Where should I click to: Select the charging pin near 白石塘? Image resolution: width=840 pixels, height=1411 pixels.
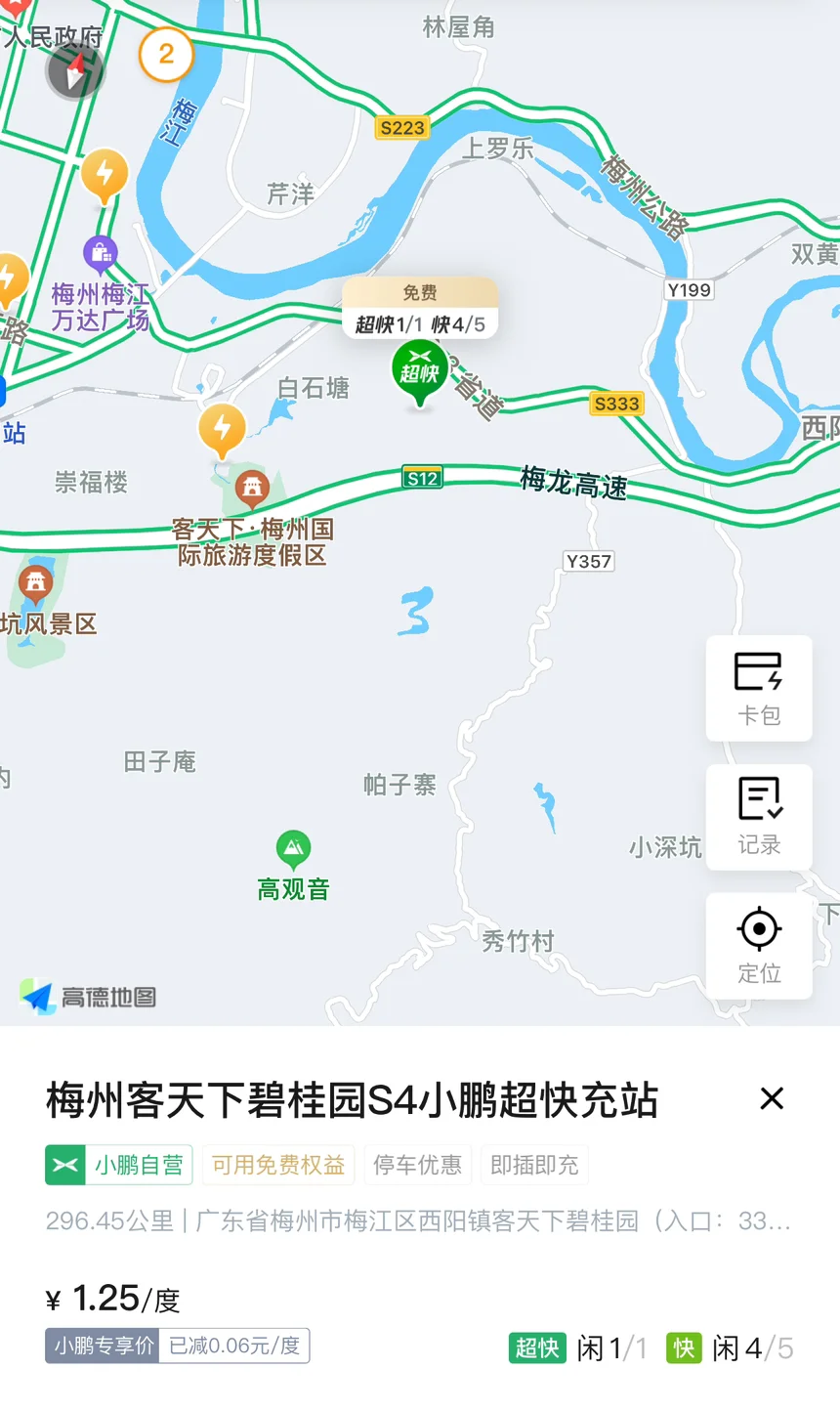coord(222,430)
